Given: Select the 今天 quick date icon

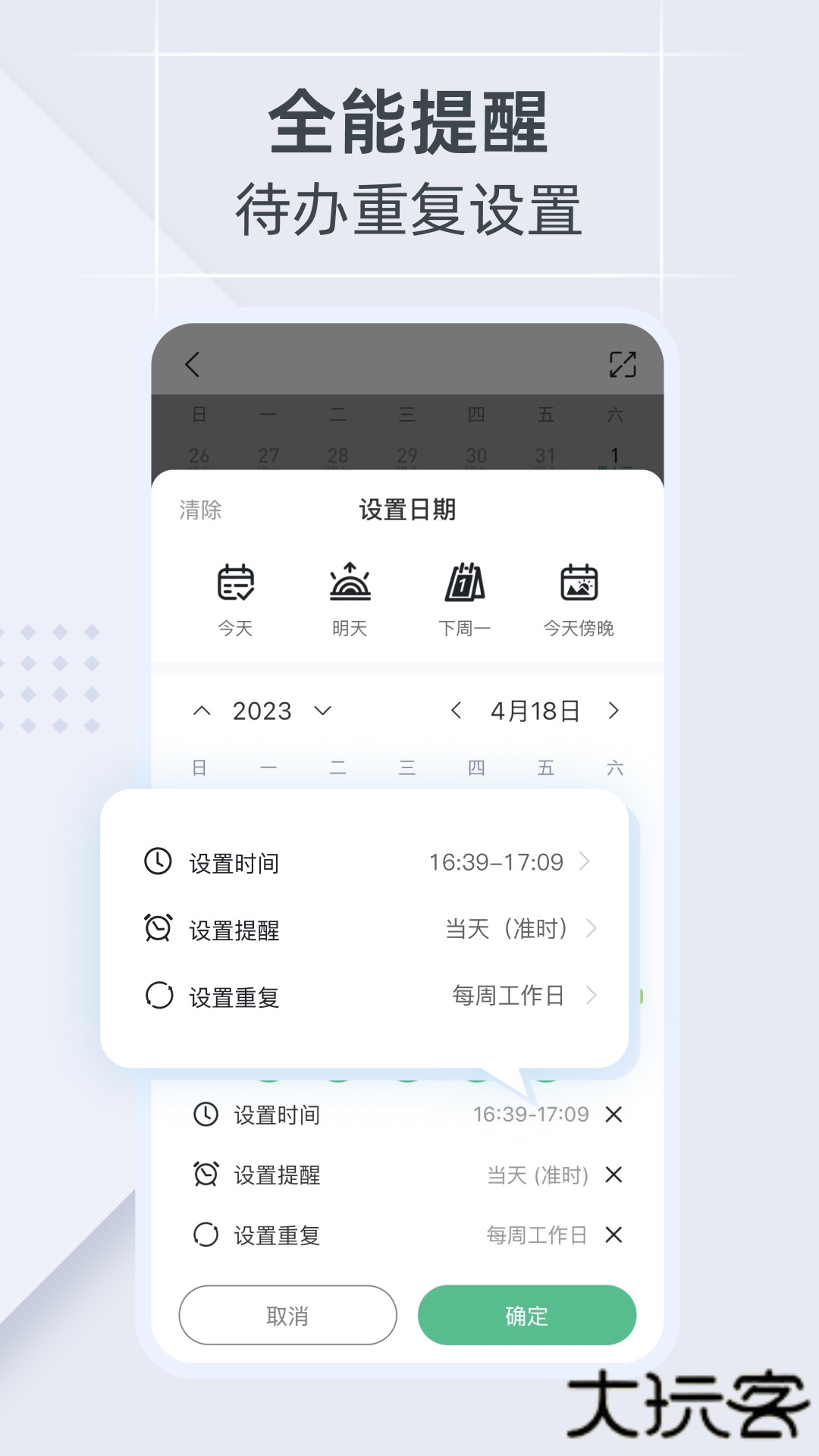Looking at the screenshot, I should pos(235,584).
